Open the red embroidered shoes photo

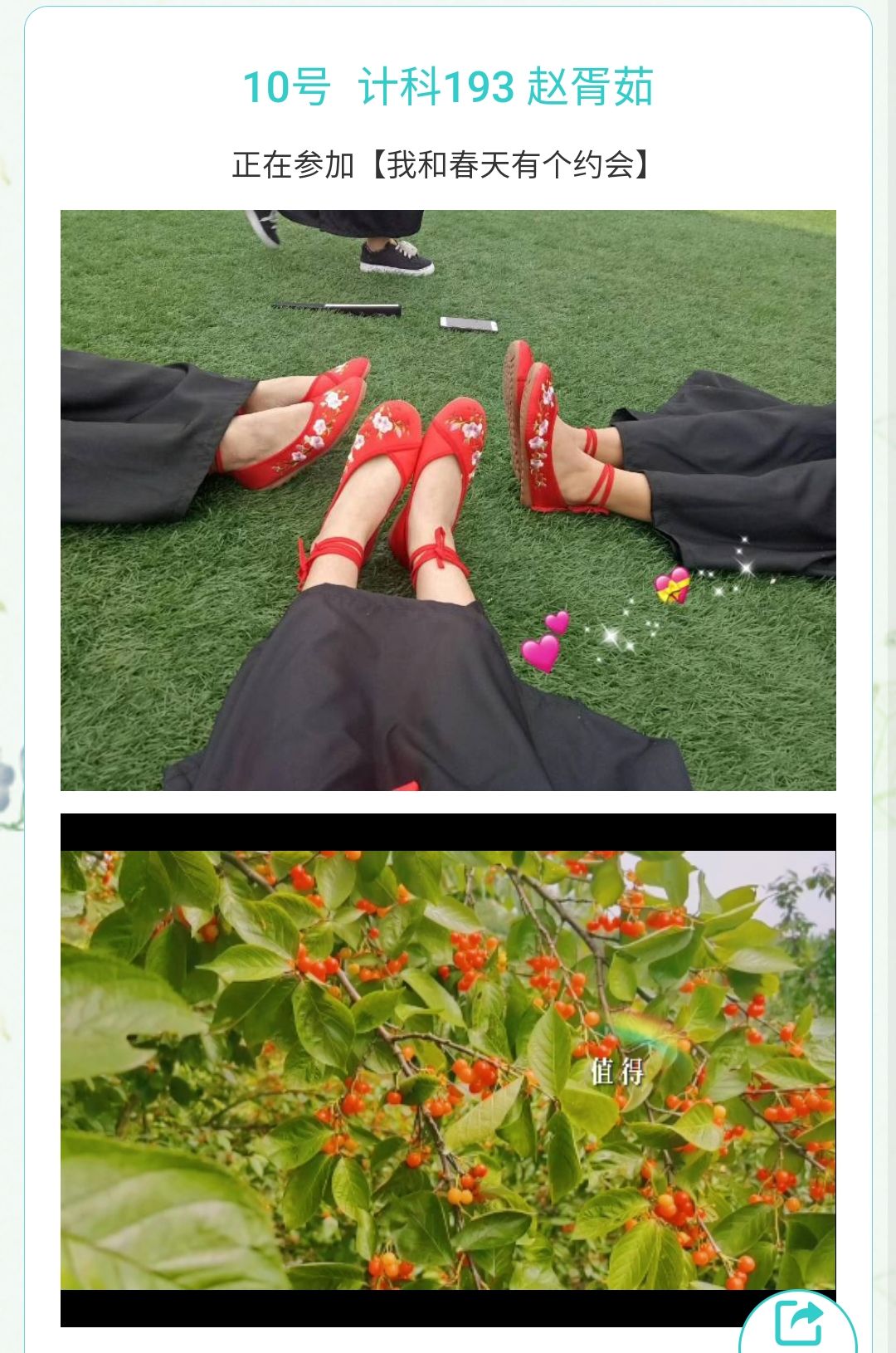point(448,500)
